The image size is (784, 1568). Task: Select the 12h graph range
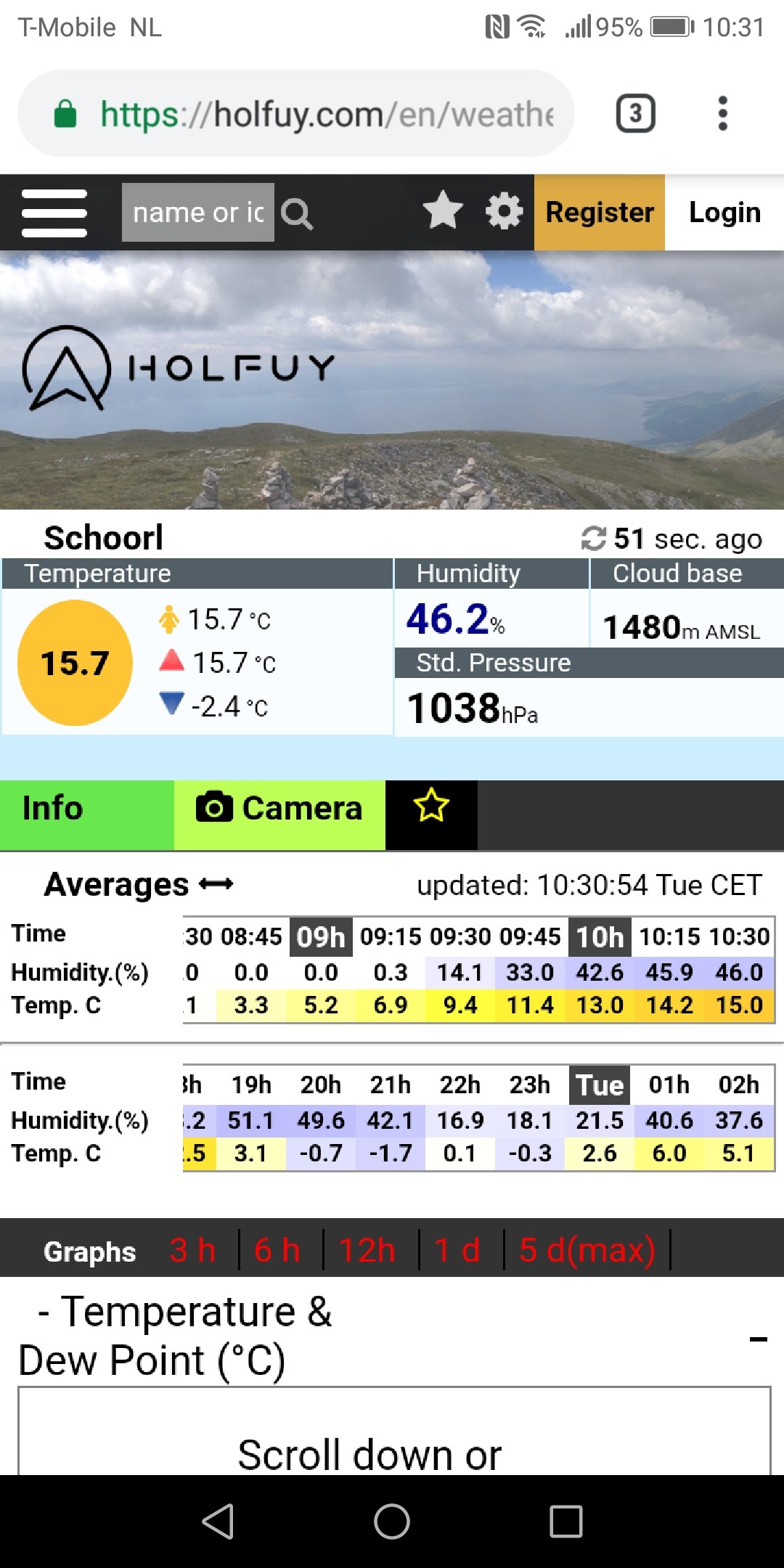(367, 1250)
